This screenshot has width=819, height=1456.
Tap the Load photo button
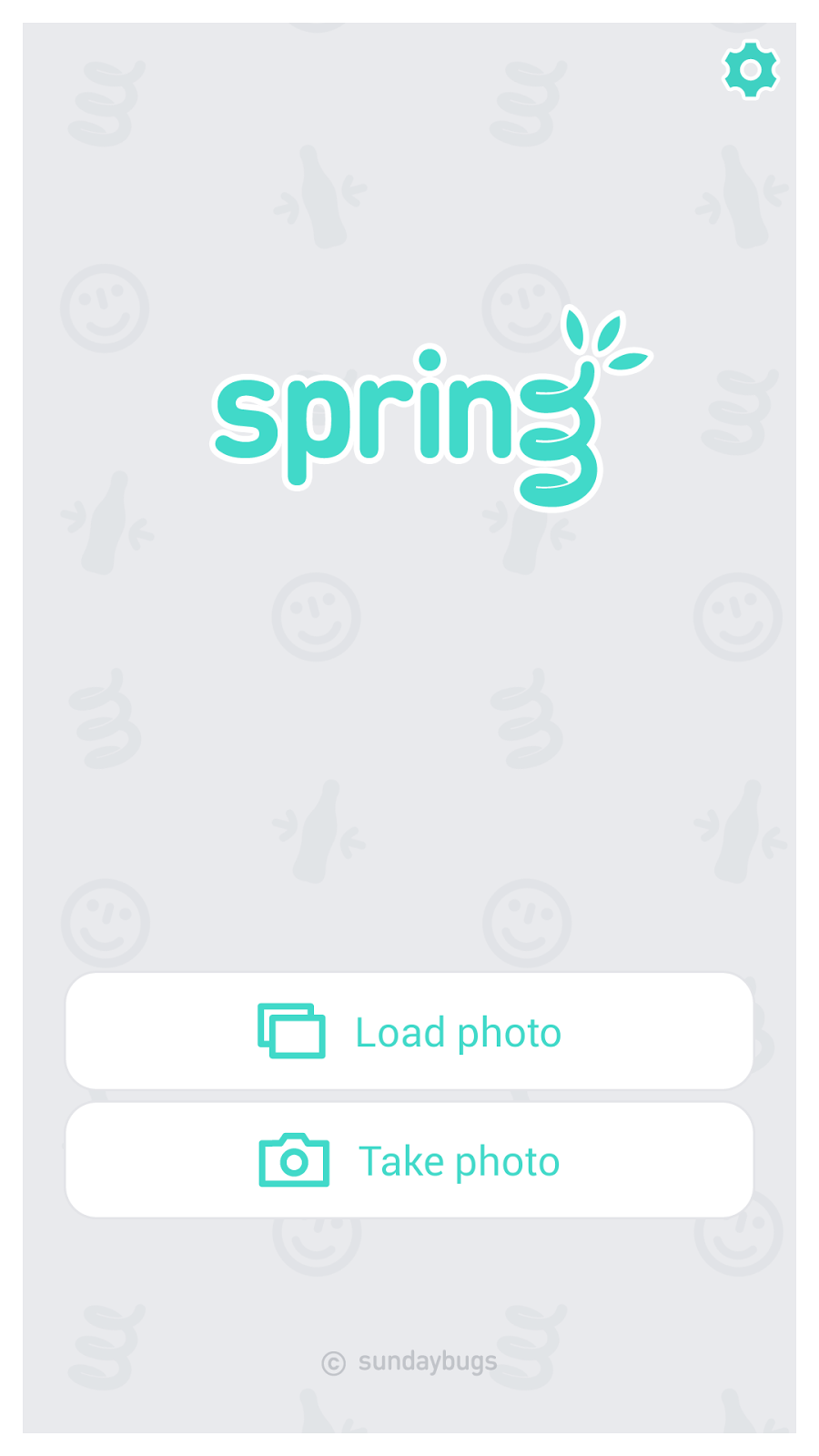(409, 1031)
